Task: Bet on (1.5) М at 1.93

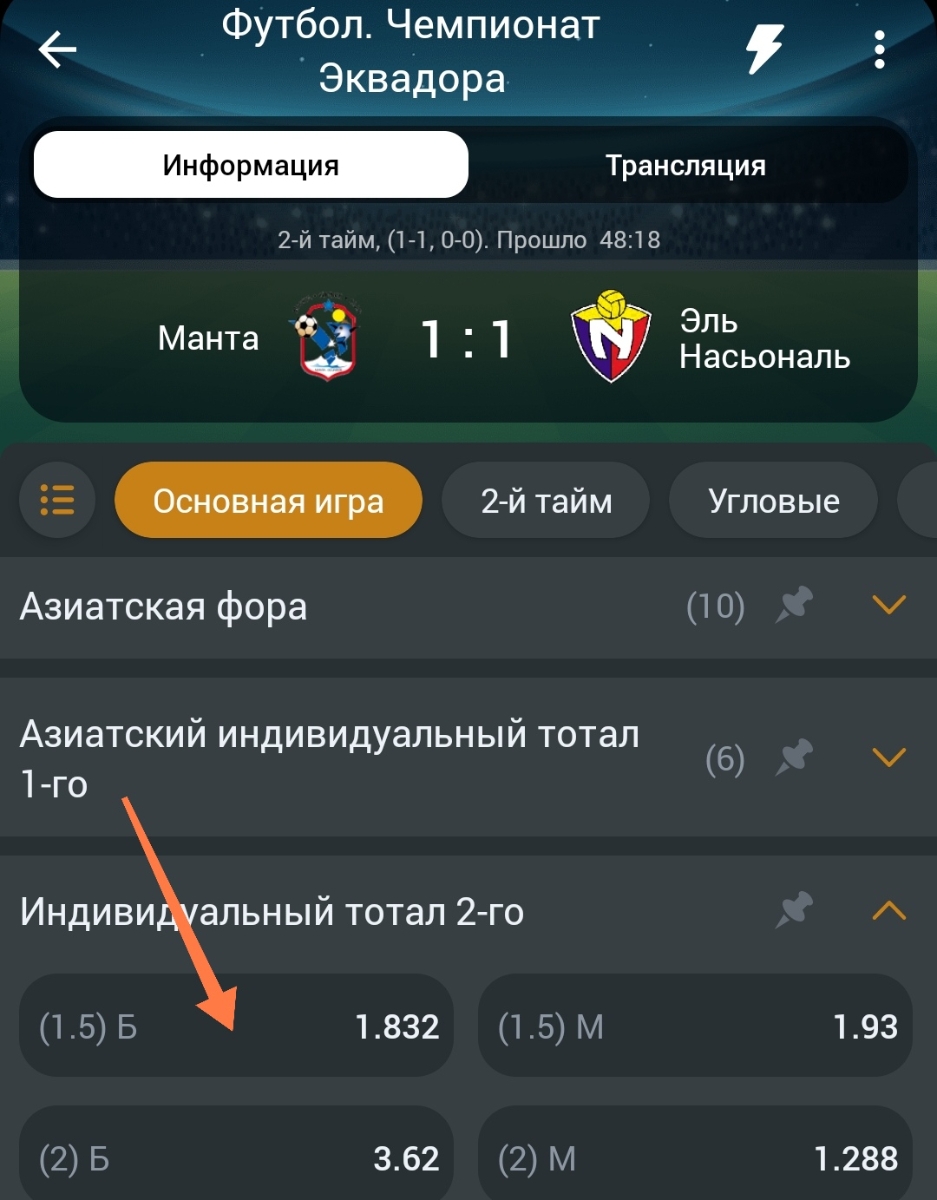Action: tap(695, 1027)
